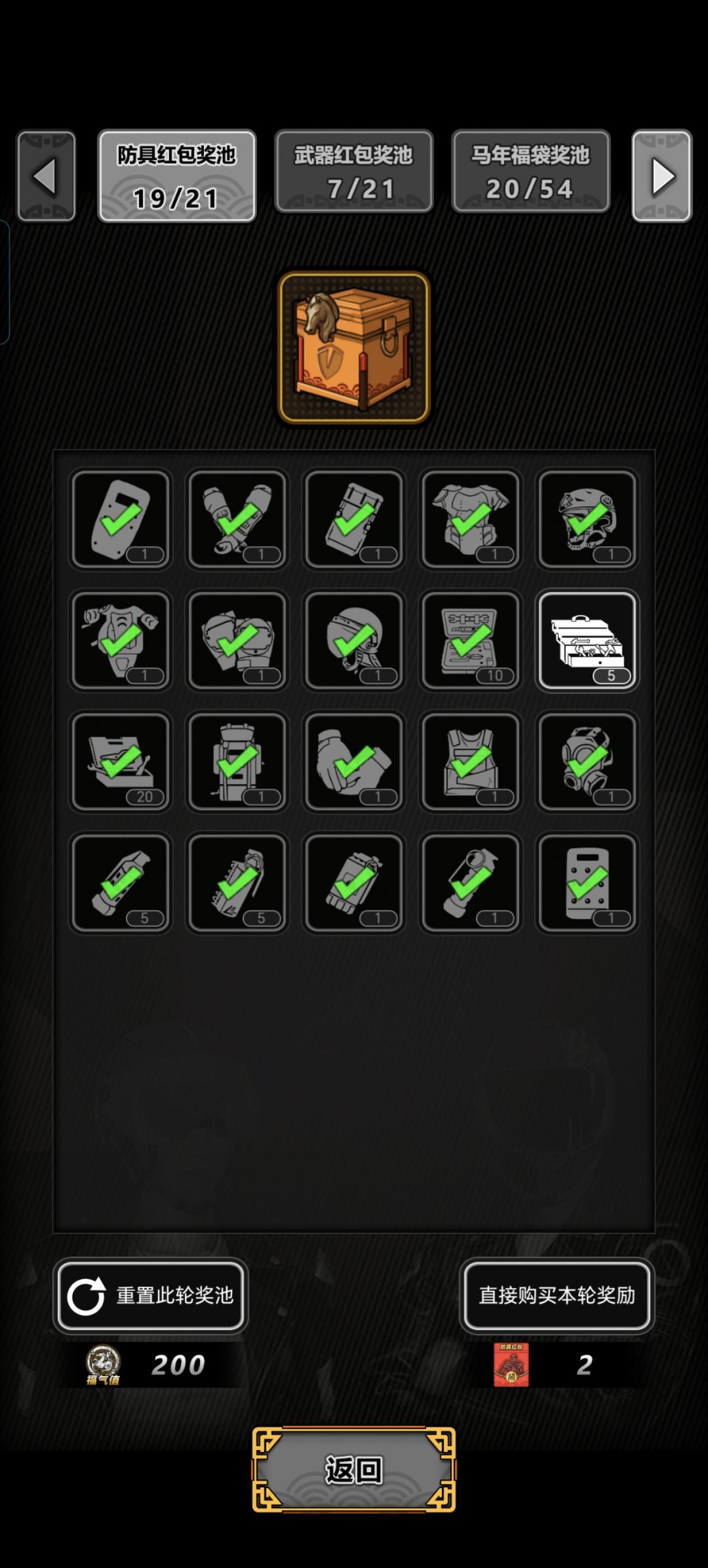This screenshot has height=1568, width=708.
Task: Tap 返回 to go back
Action: click(x=354, y=1470)
